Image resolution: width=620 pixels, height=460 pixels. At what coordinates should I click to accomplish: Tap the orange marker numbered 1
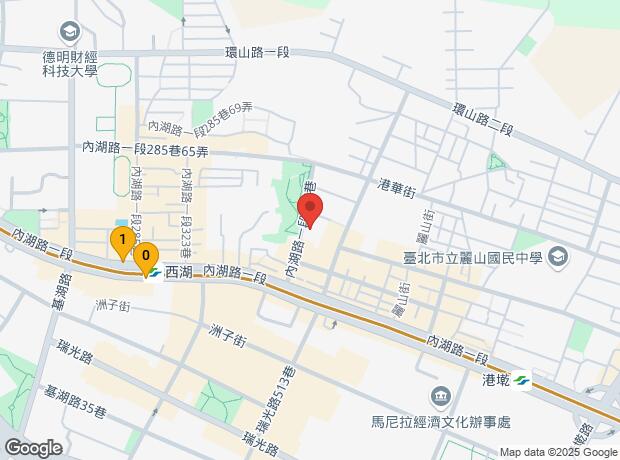pos(122,243)
